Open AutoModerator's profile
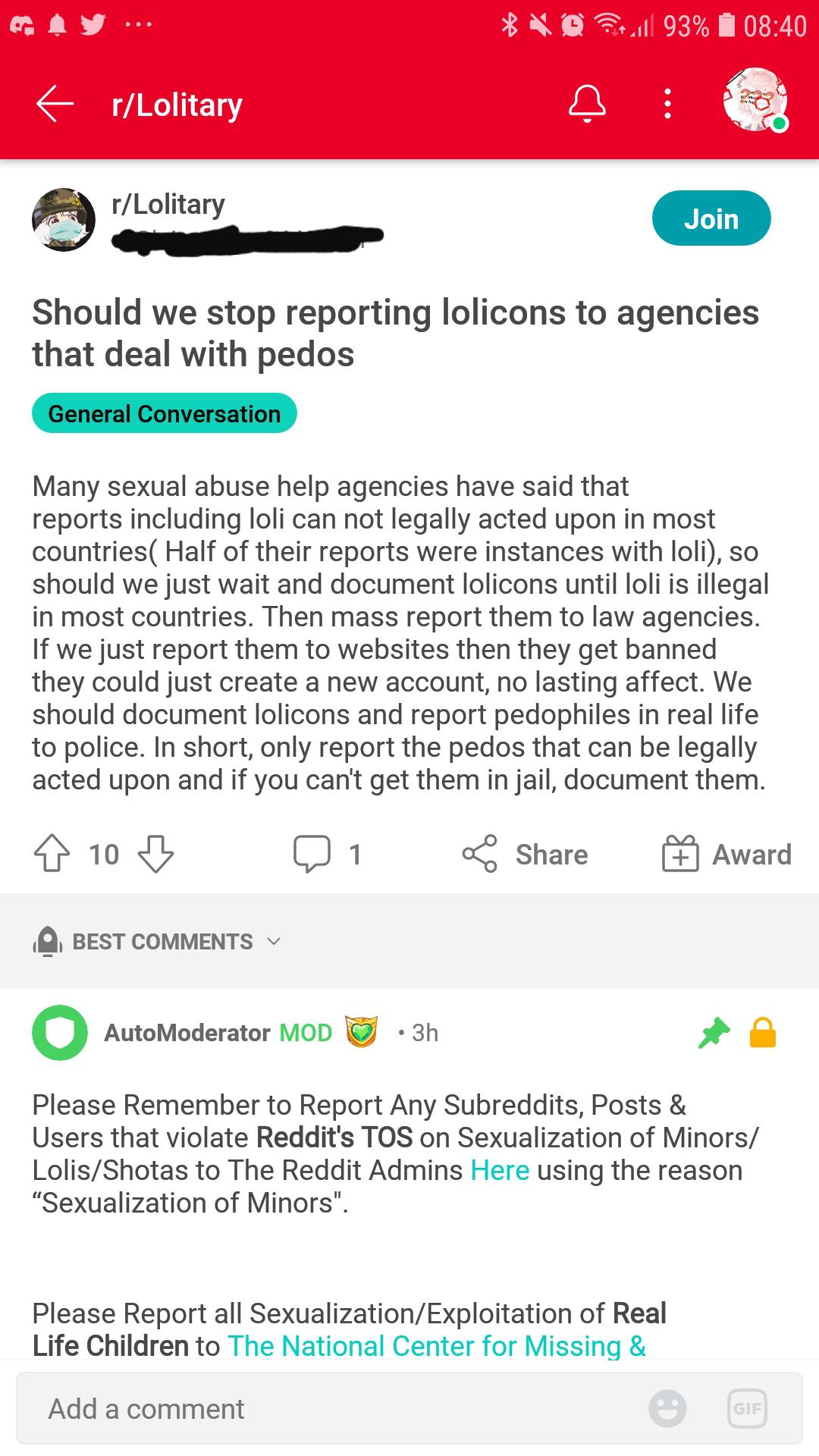 187,1033
